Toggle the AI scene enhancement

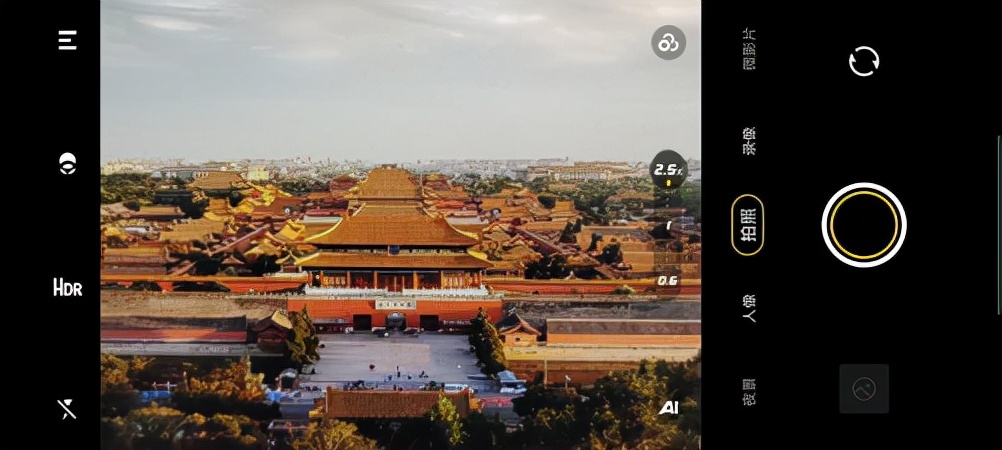668,408
